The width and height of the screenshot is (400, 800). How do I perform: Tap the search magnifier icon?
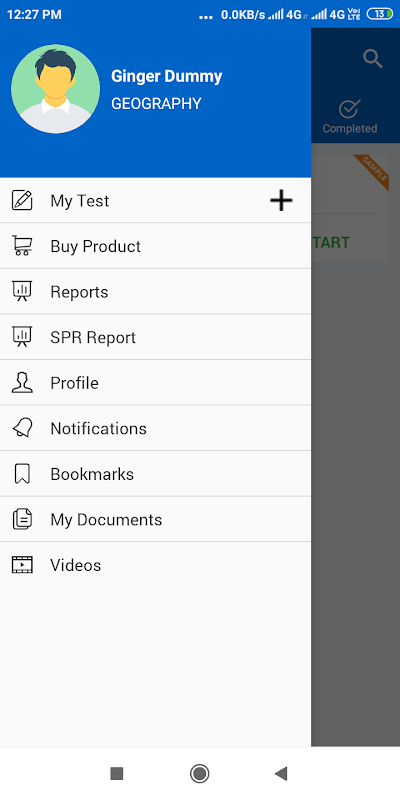click(x=373, y=59)
